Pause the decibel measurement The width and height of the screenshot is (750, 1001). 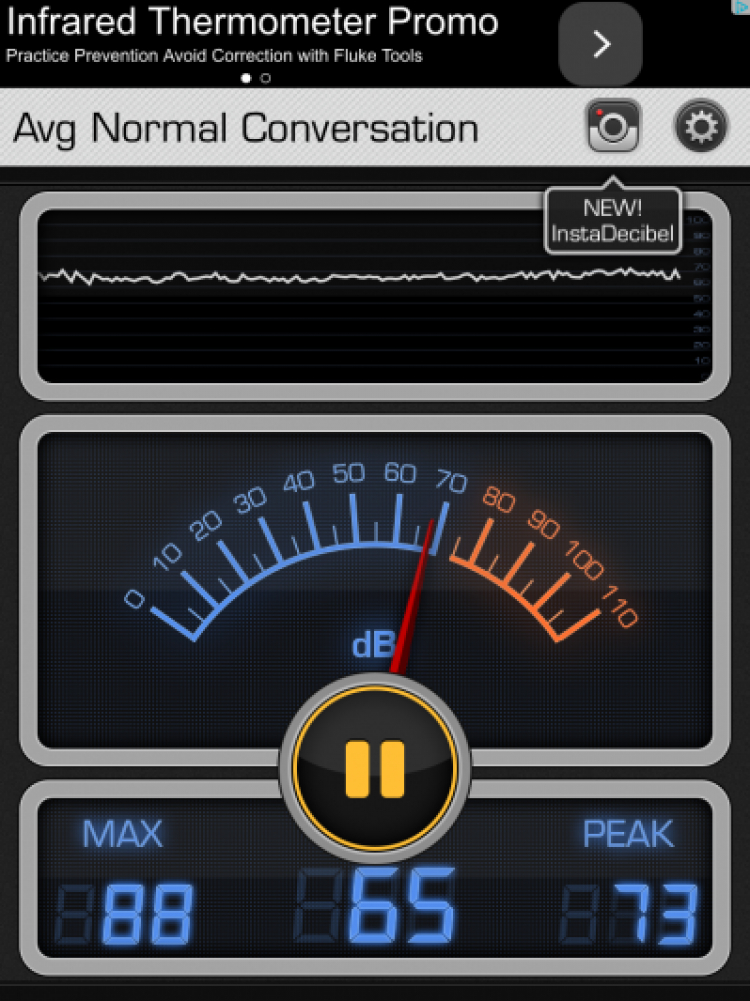(x=375, y=768)
